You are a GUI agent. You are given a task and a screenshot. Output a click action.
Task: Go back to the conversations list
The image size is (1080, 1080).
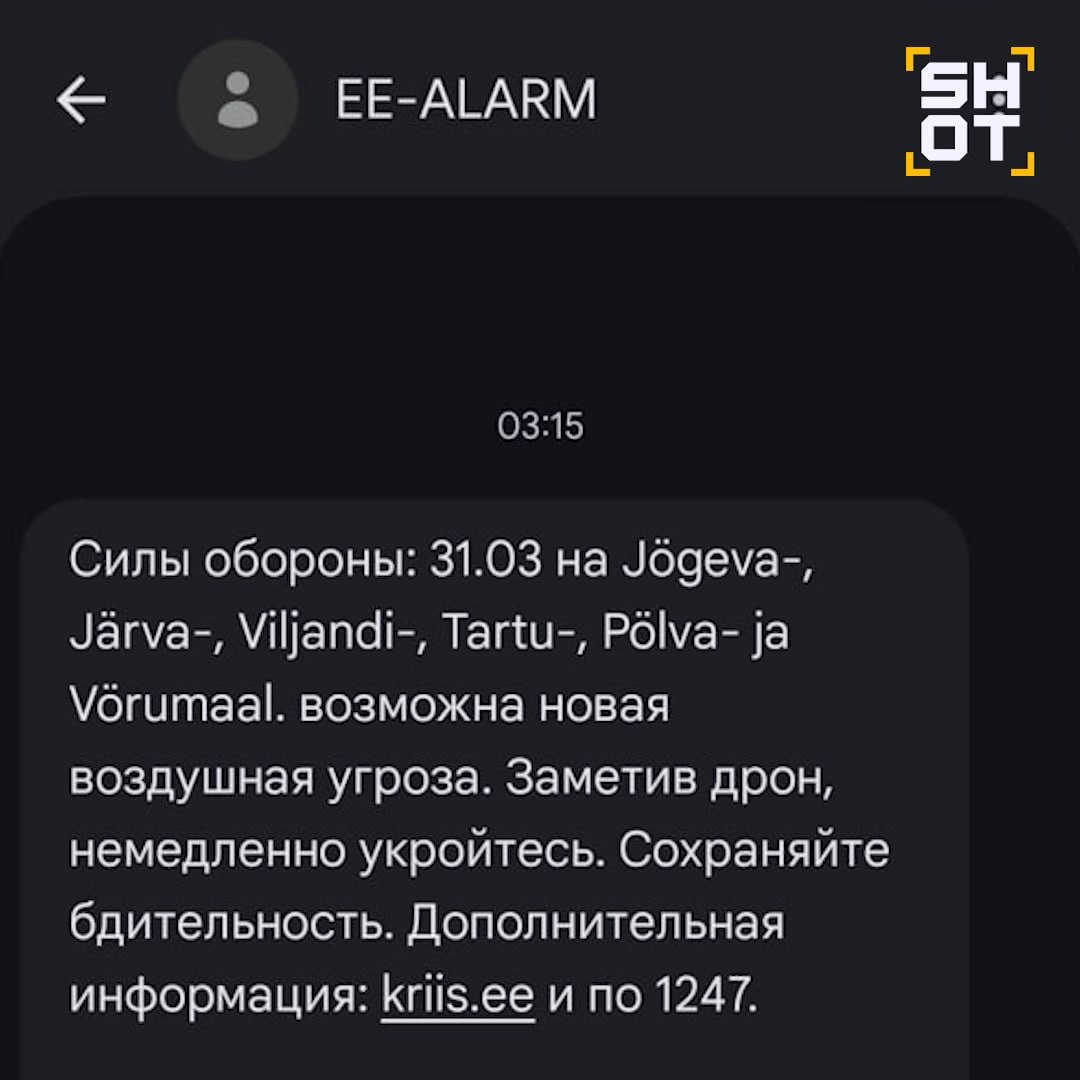click(81, 100)
